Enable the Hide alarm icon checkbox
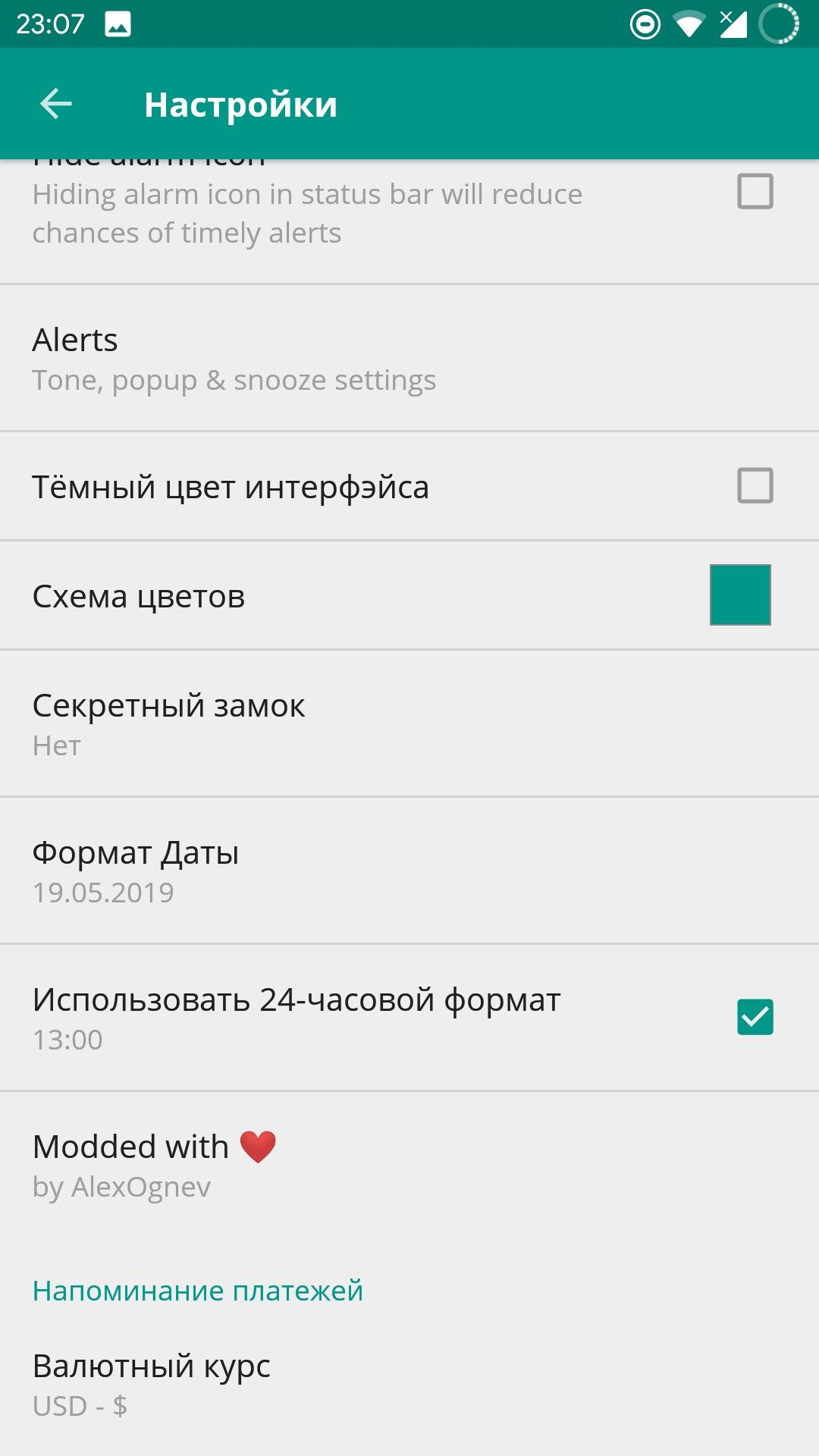Screen dimensions: 819x1456 click(x=755, y=192)
